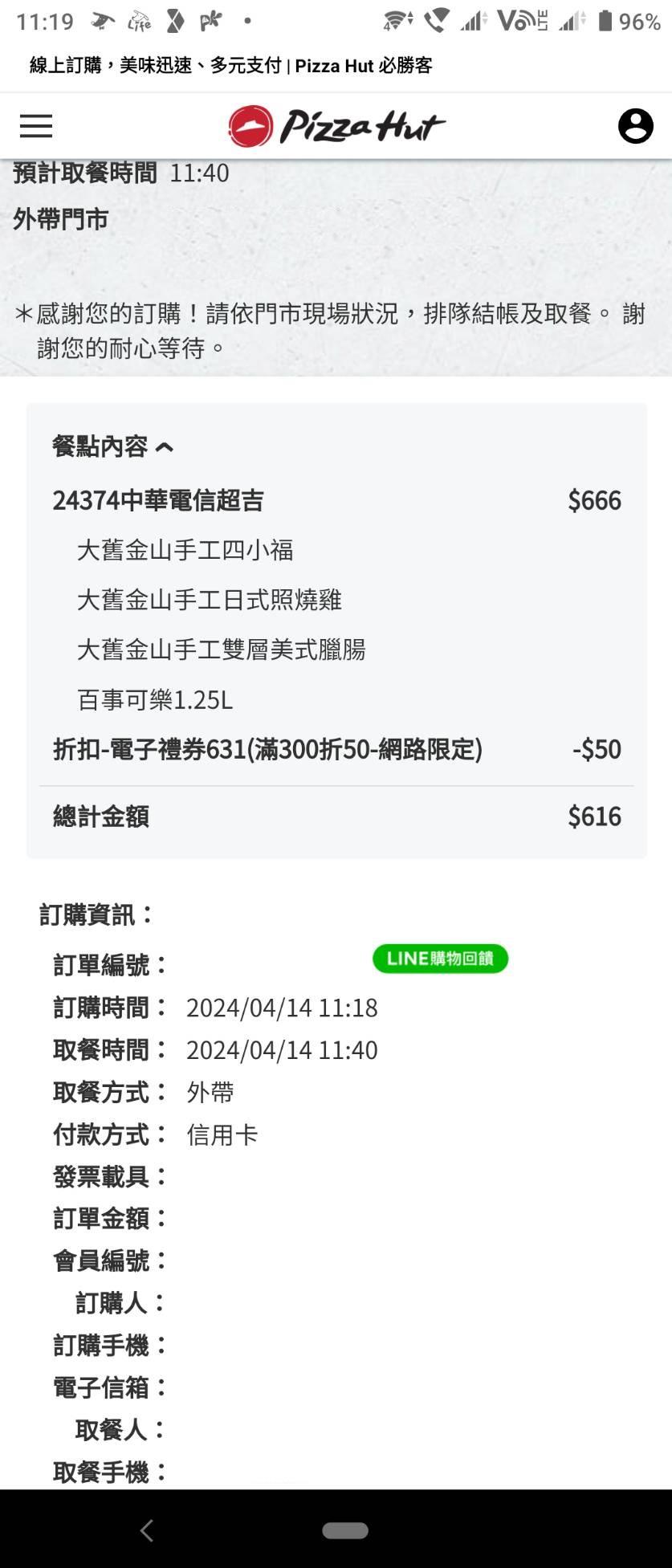Go back with system back arrow
Viewport: 672px width, 1568px height.
point(147,1530)
